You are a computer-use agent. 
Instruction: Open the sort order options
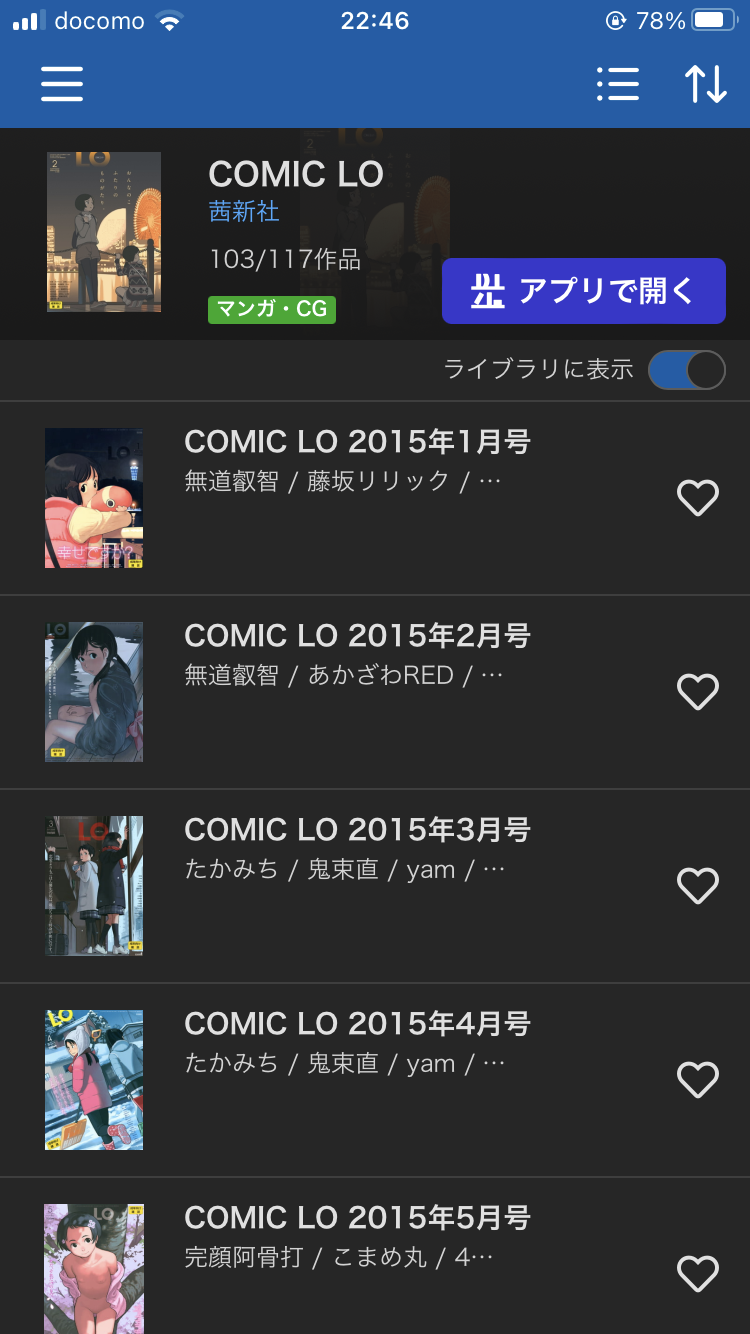tap(705, 84)
